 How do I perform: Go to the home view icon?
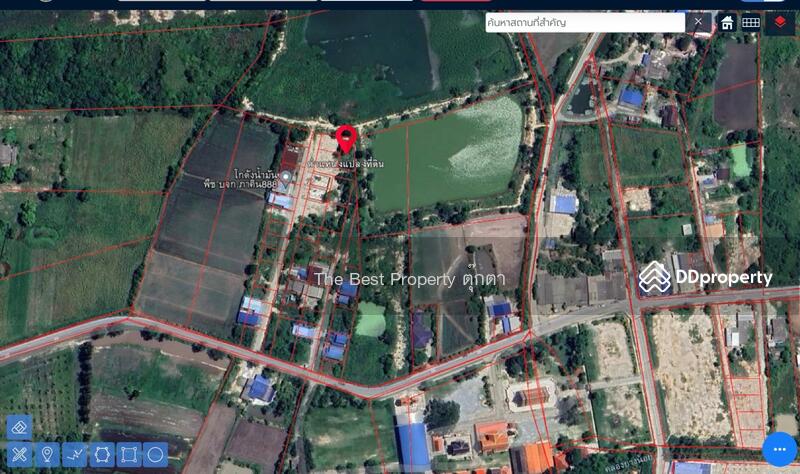[727, 22]
